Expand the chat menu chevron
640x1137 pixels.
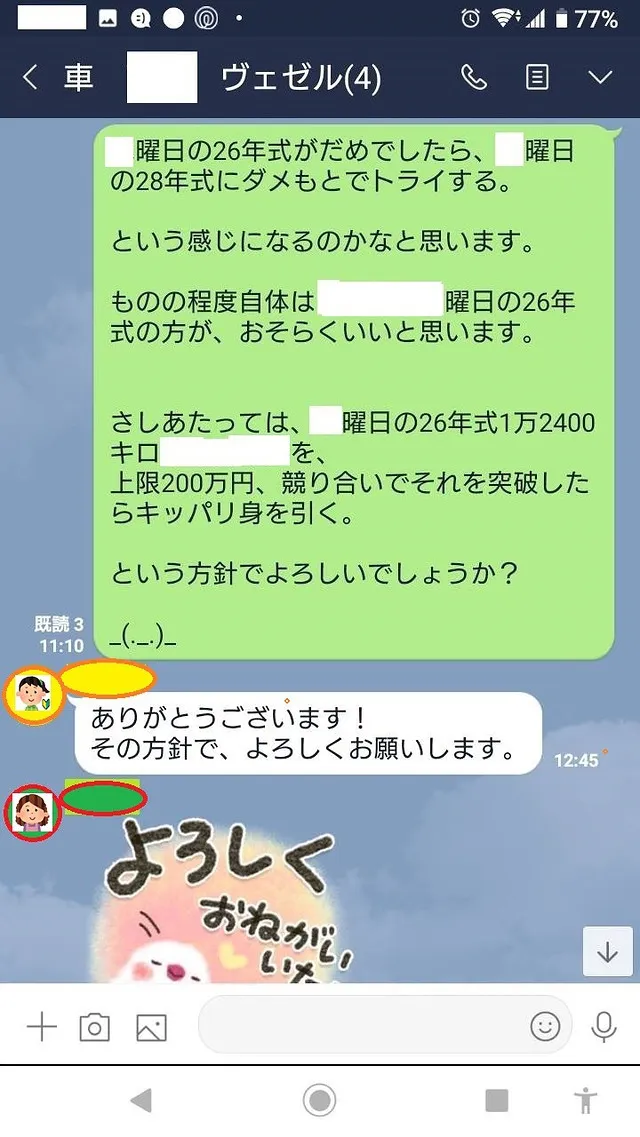click(x=600, y=78)
